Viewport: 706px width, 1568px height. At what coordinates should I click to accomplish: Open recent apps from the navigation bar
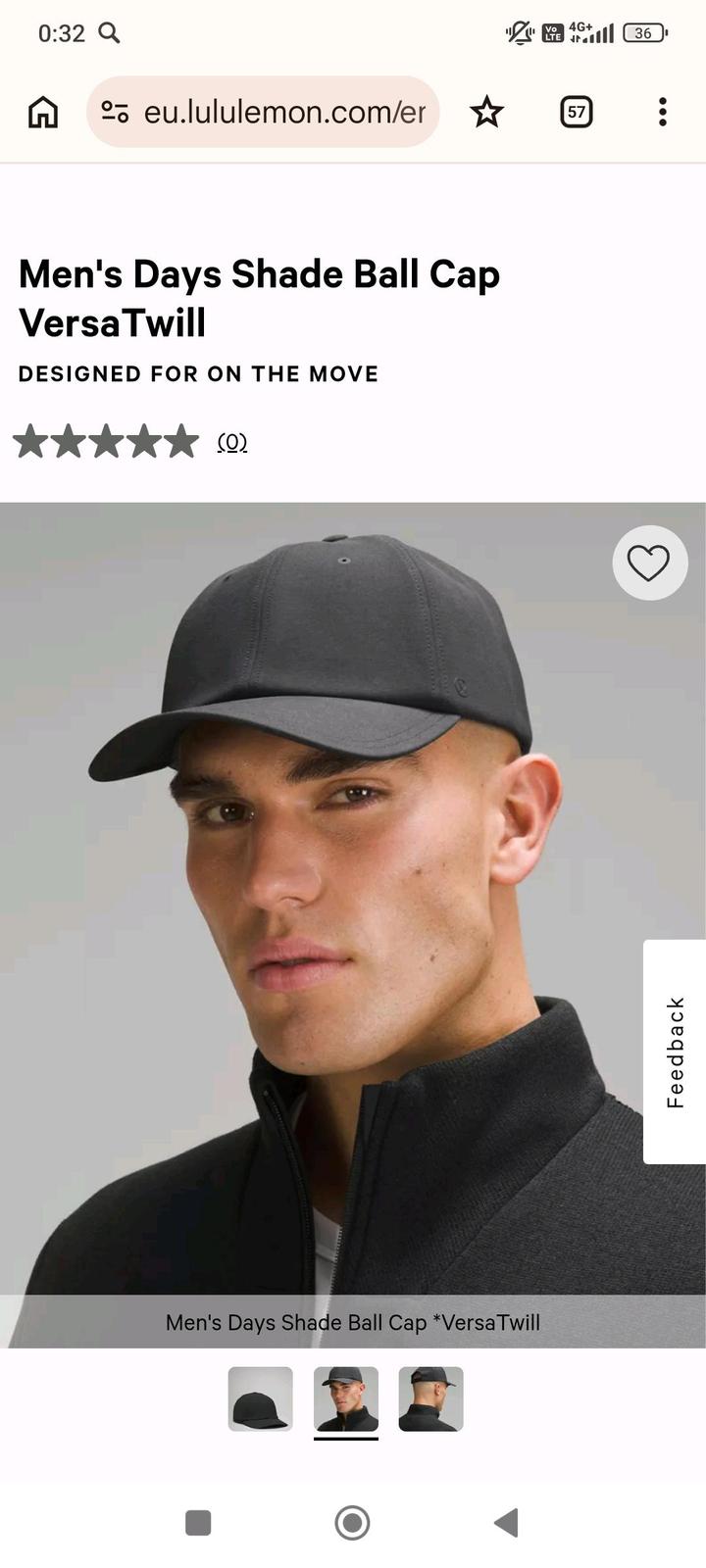tap(198, 1523)
